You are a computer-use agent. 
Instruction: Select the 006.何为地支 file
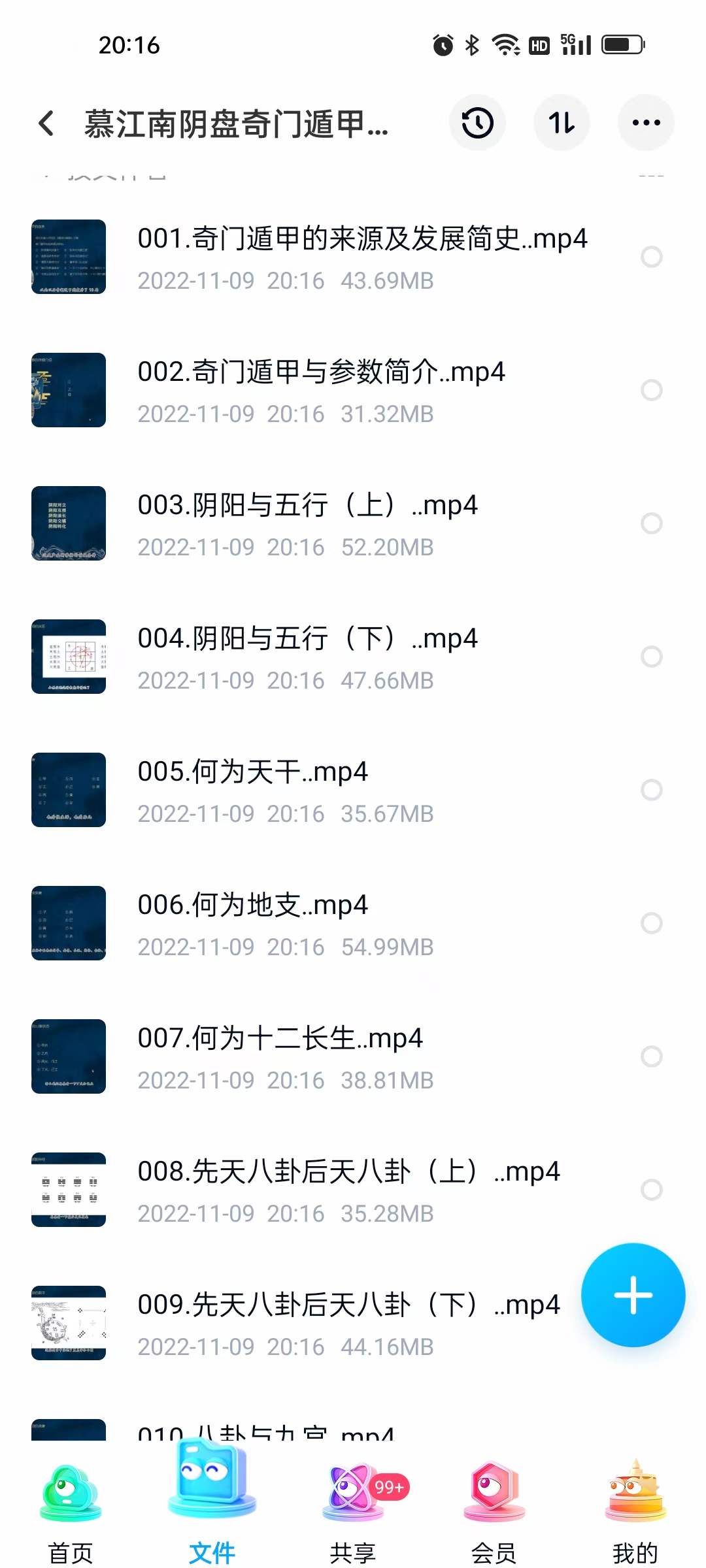pyautogui.click(x=652, y=923)
